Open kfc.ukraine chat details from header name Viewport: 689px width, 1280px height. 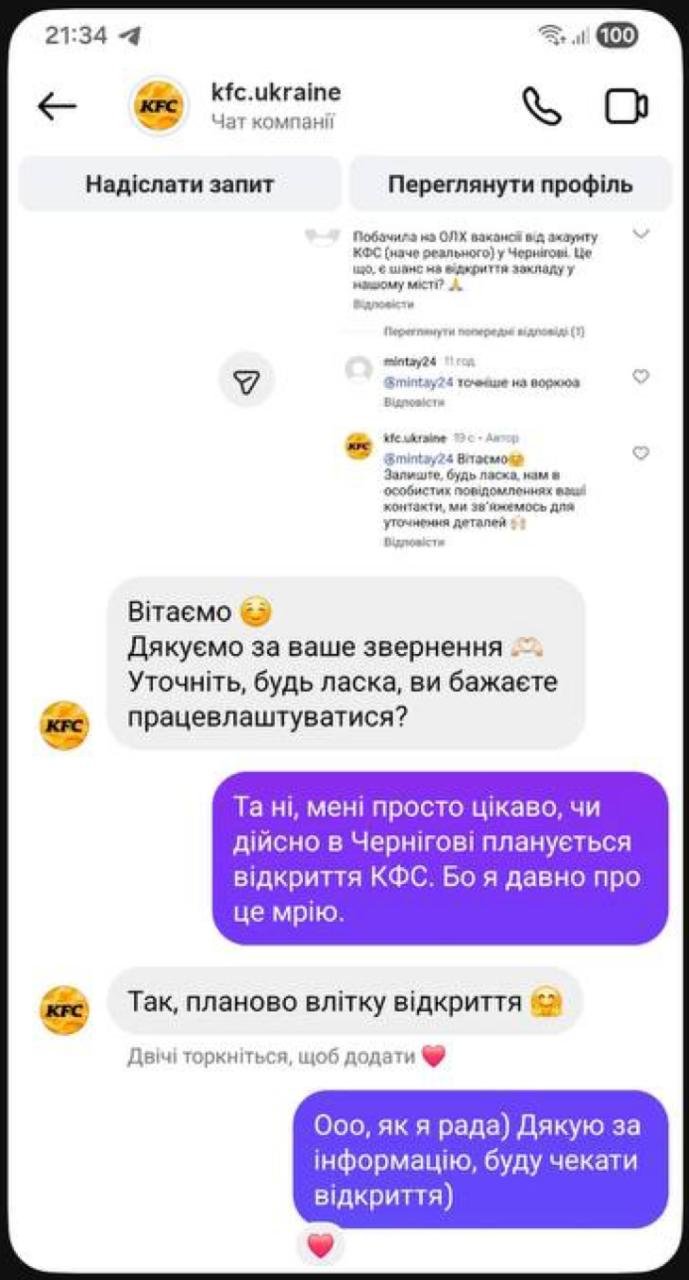click(275, 93)
